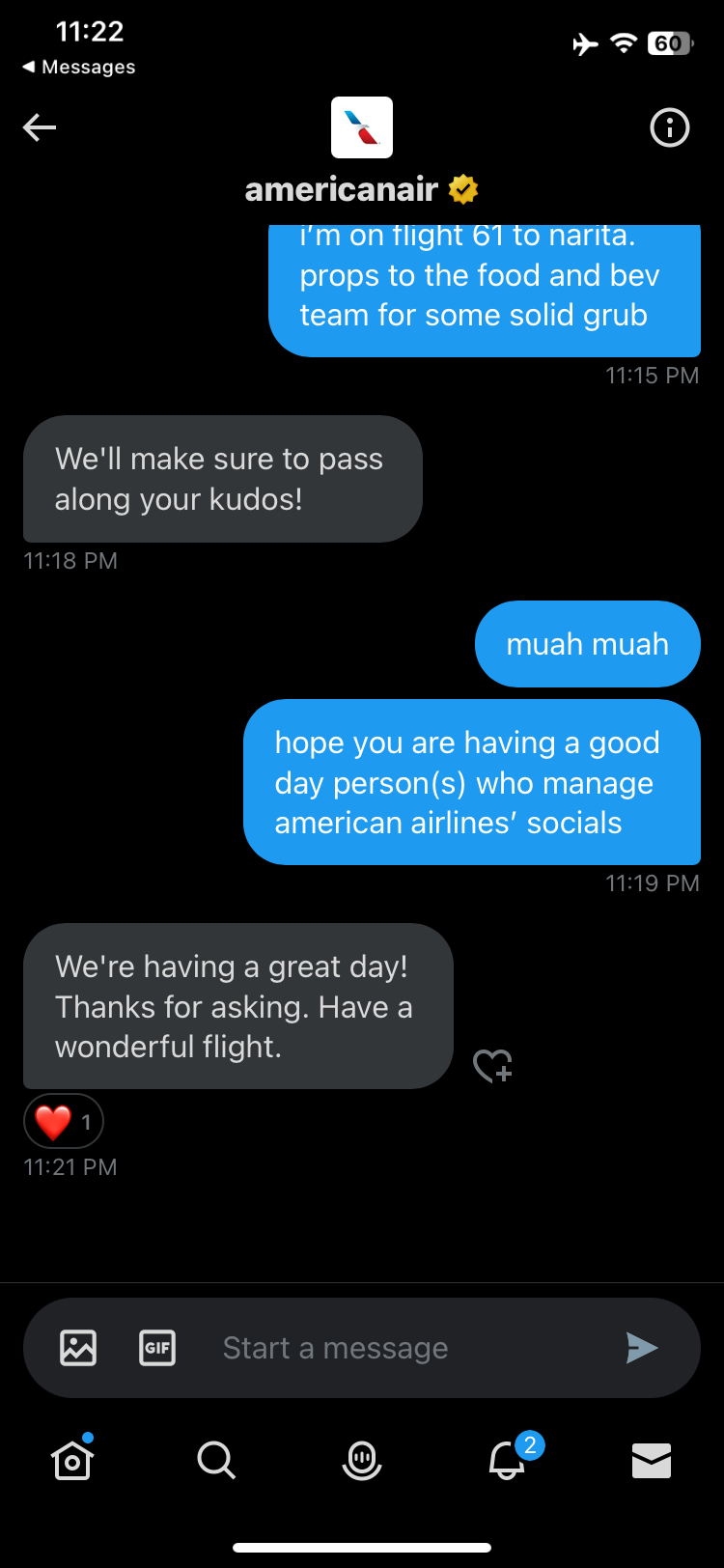Select the Messages envelope tab
Image resolution: width=724 pixels, height=1568 pixels.
[652, 1461]
